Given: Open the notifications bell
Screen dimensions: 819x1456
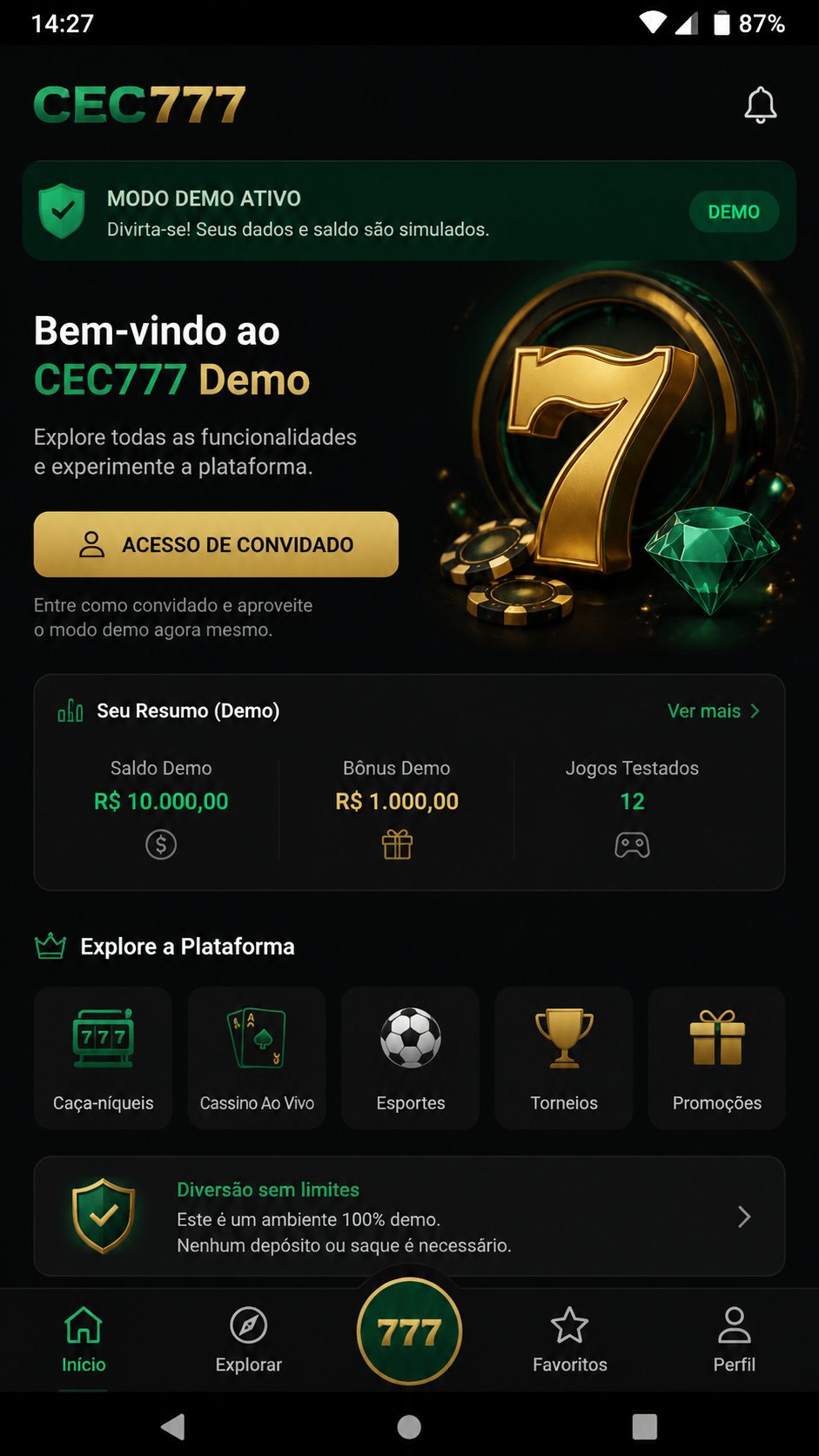Looking at the screenshot, I should 760,105.
